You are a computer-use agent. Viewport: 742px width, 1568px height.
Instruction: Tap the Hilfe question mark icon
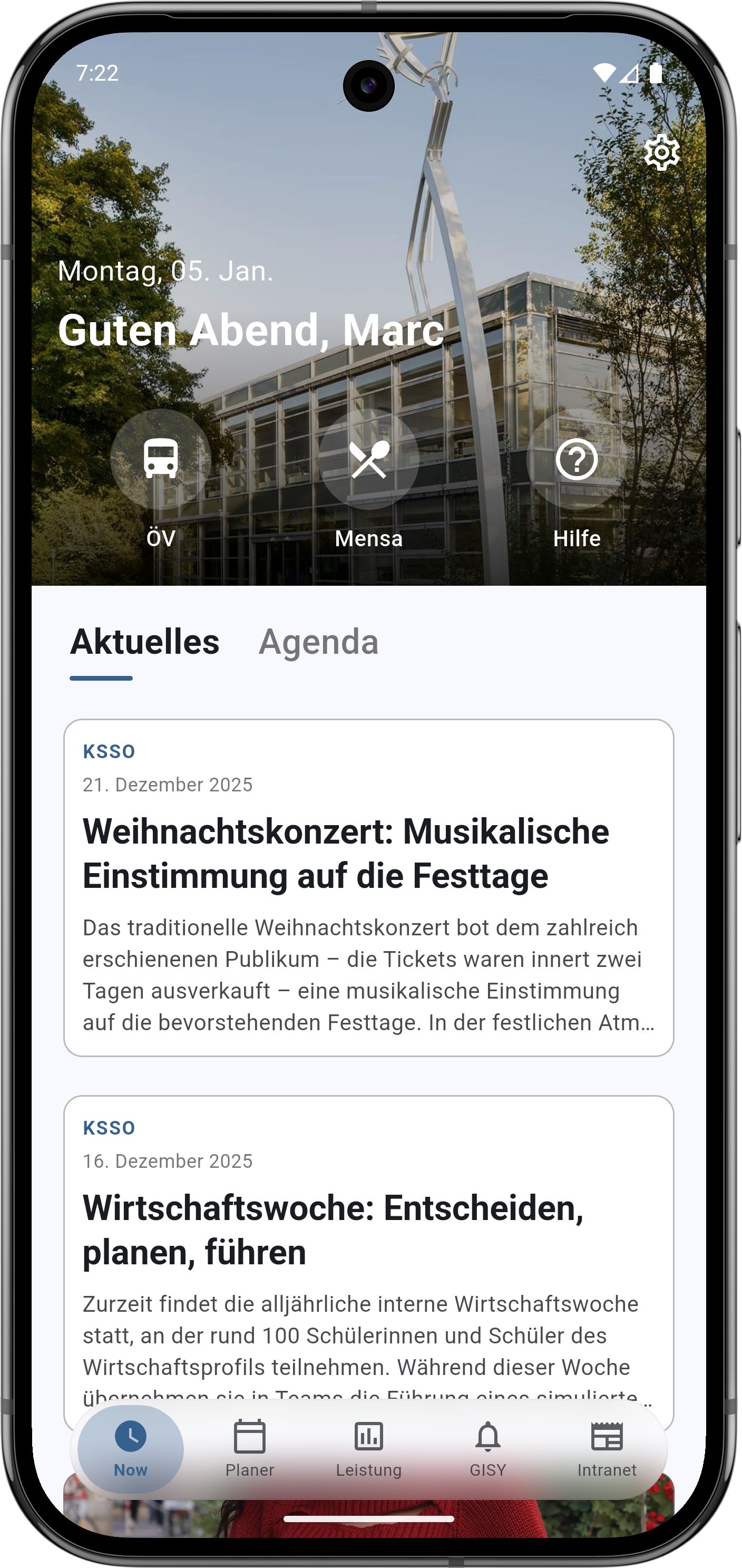pos(577,460)
